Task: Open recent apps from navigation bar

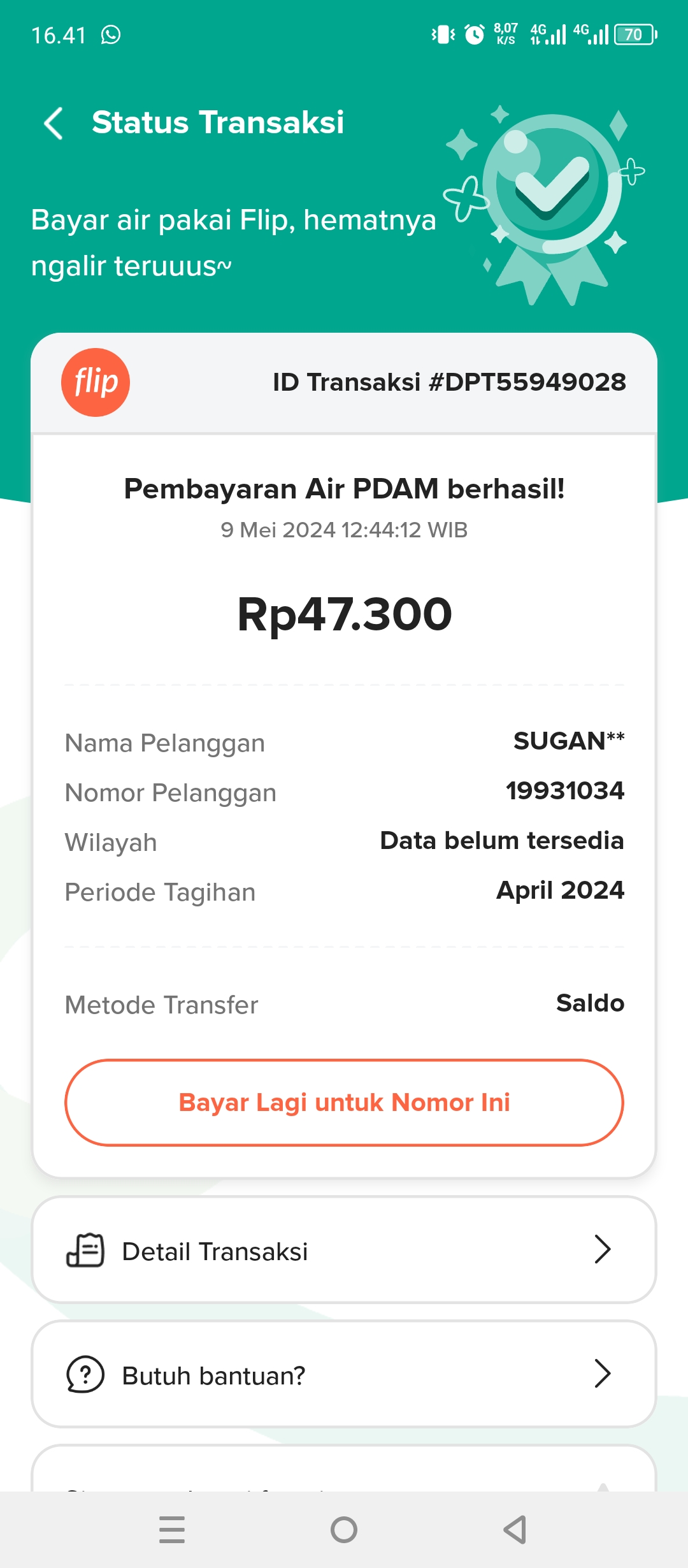Action: [172, 1529]
